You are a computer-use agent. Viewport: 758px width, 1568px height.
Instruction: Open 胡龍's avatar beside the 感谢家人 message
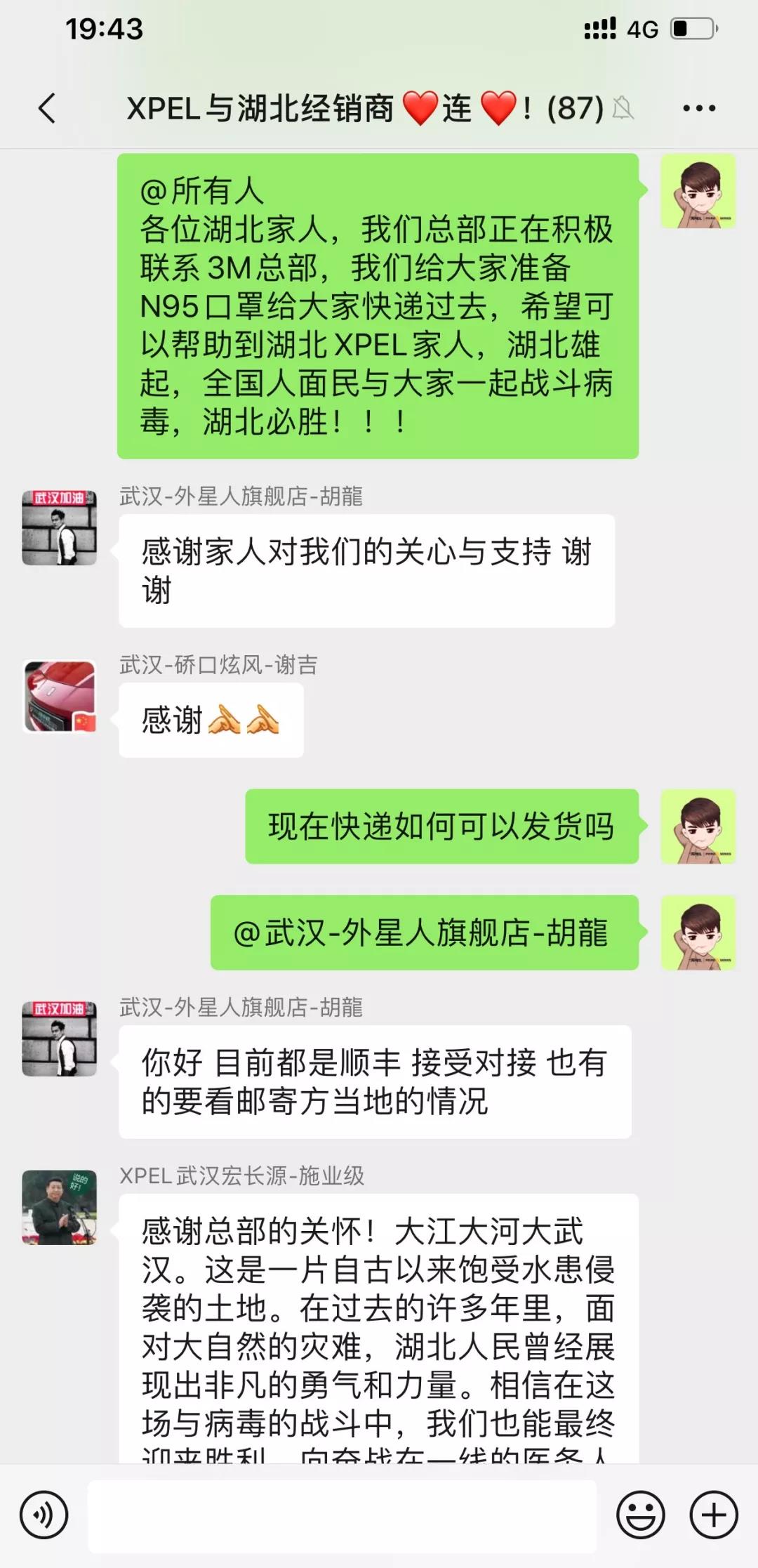tap(60, 528)
